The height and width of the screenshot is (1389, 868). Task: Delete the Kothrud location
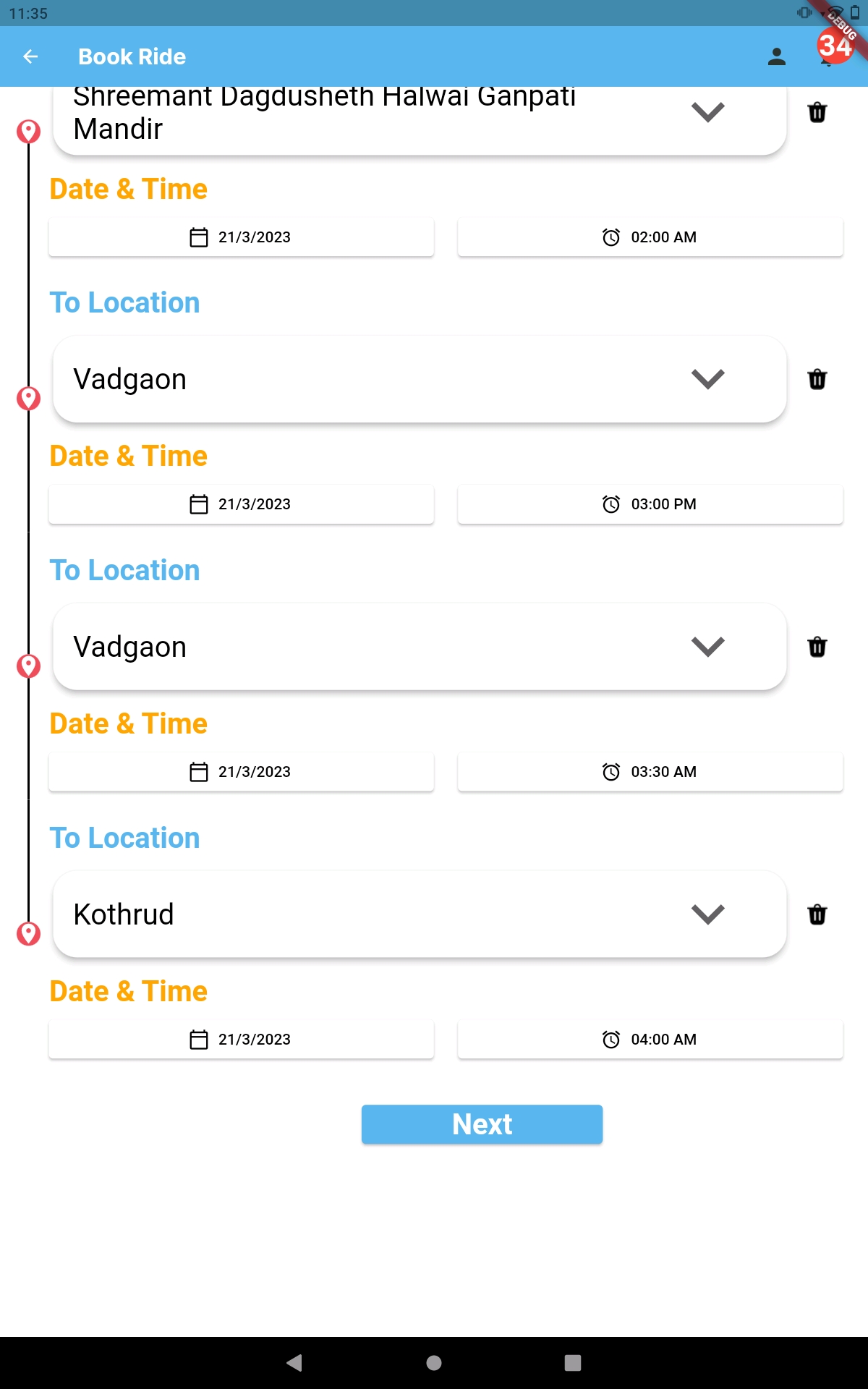(x=817, y=914)
